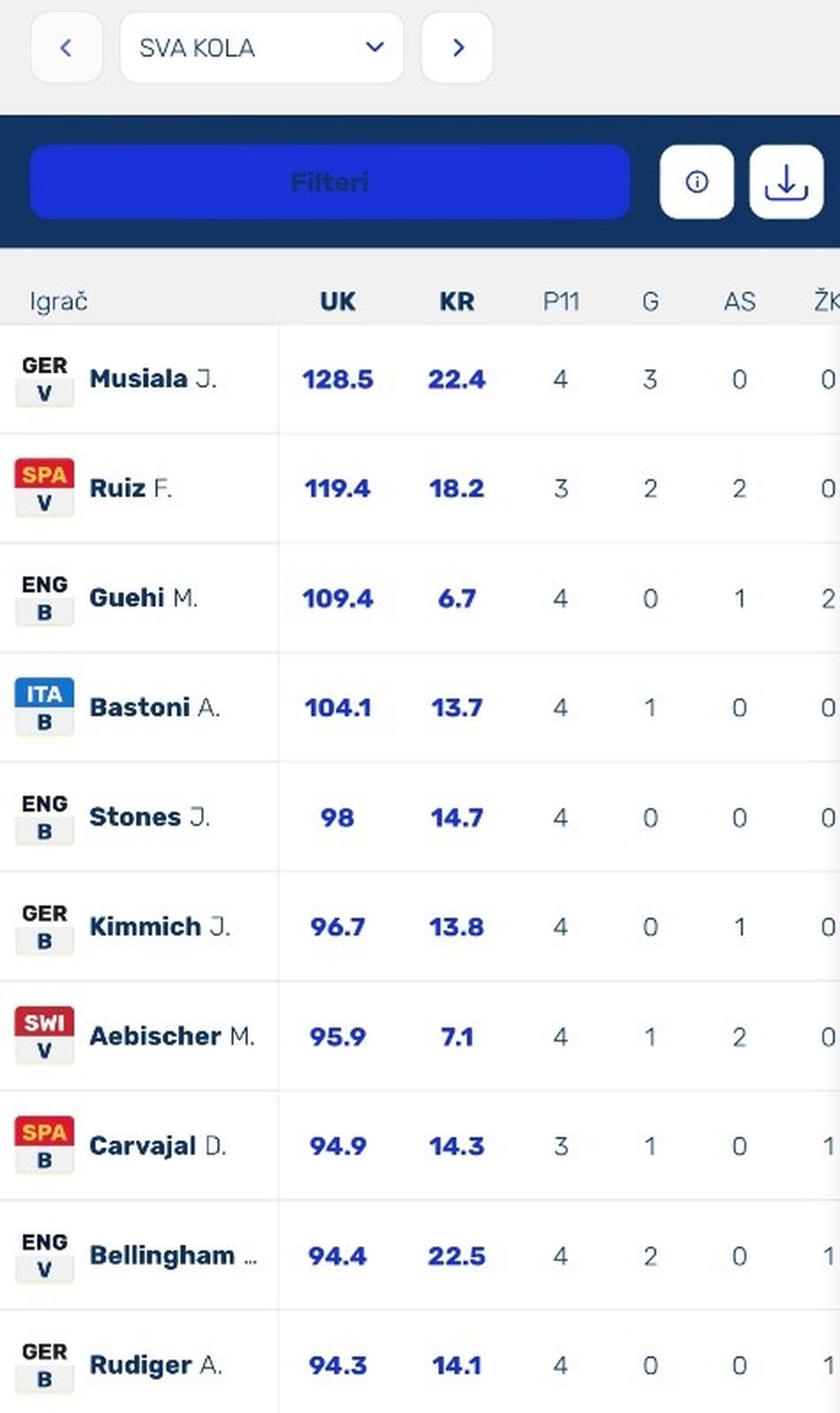Screen dimensions: 840x1413
Task: Sort by the KR column
Action: 457,301
